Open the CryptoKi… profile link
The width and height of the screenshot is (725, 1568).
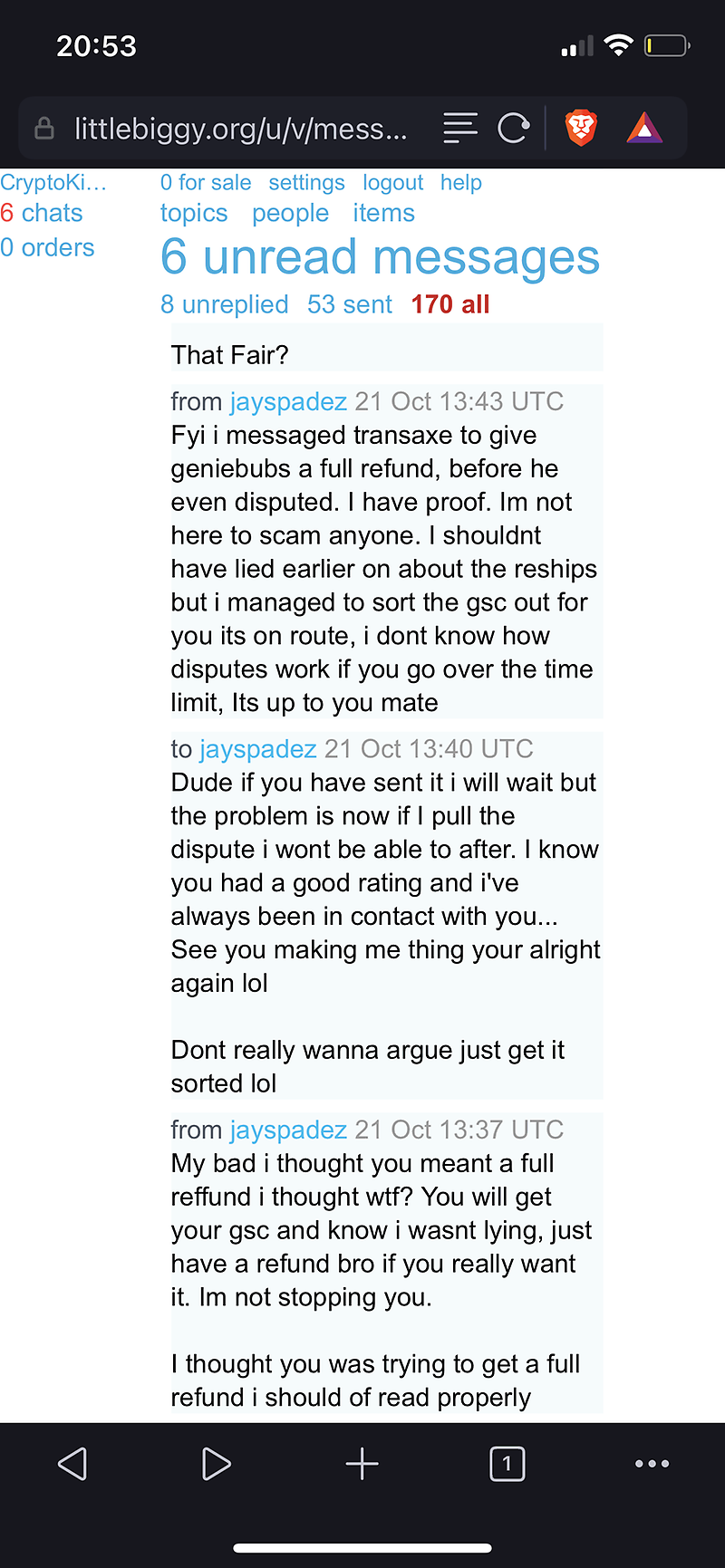click(x=53, y=182)
